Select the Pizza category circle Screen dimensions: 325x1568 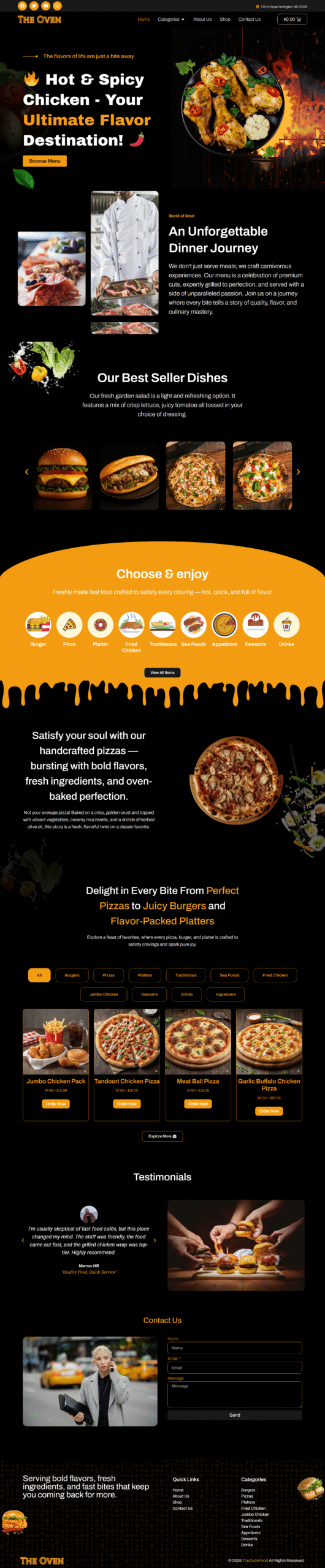tap(69, 625)
